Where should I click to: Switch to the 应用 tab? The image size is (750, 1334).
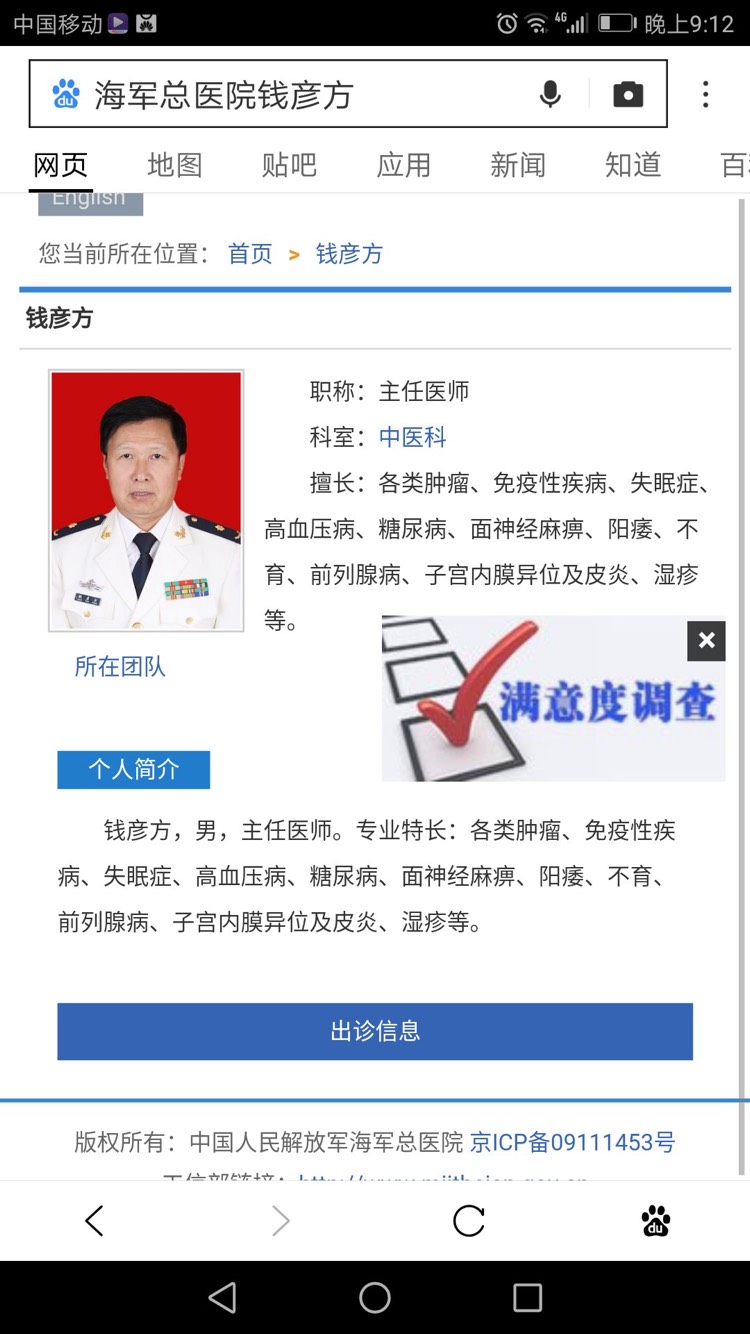[x=404, y=165]
